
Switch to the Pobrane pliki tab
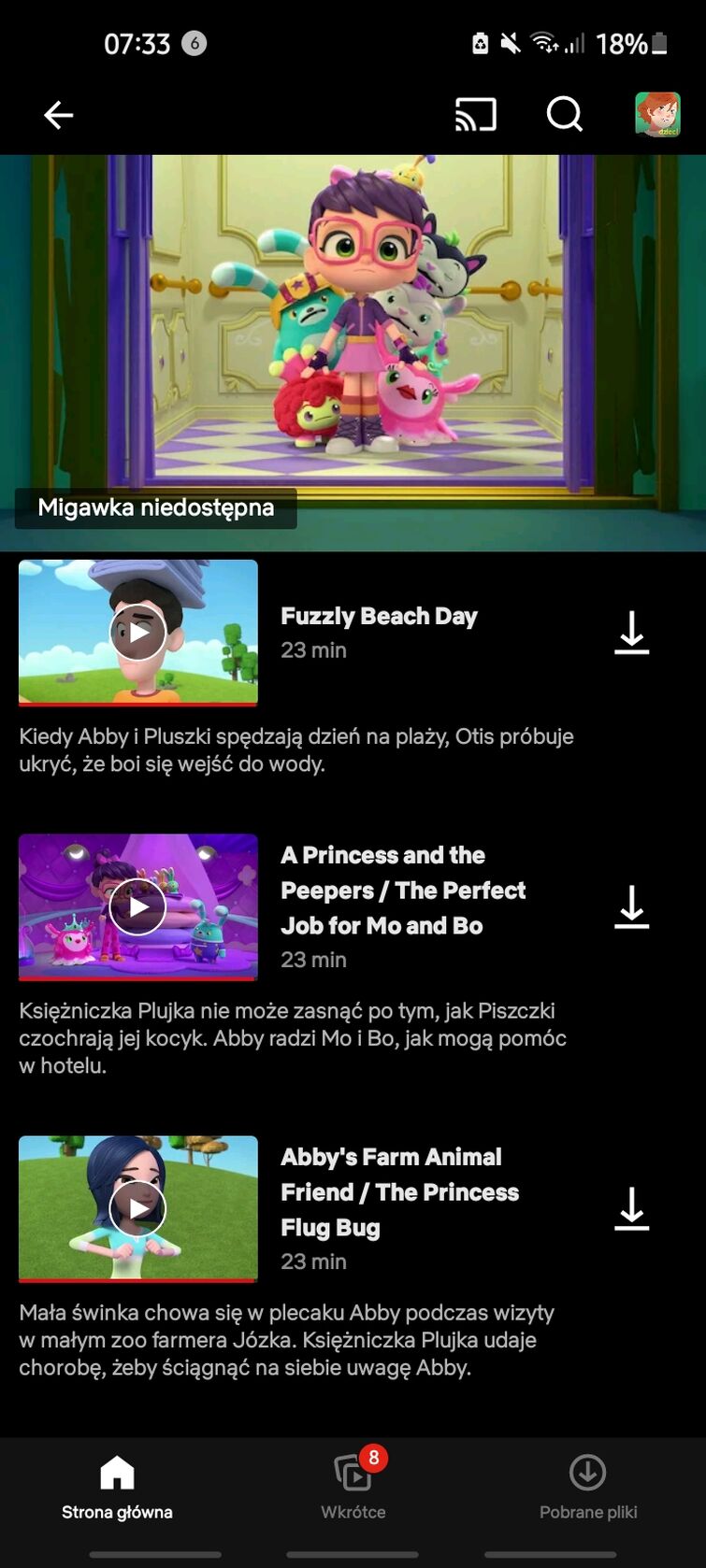point(588,1488)
